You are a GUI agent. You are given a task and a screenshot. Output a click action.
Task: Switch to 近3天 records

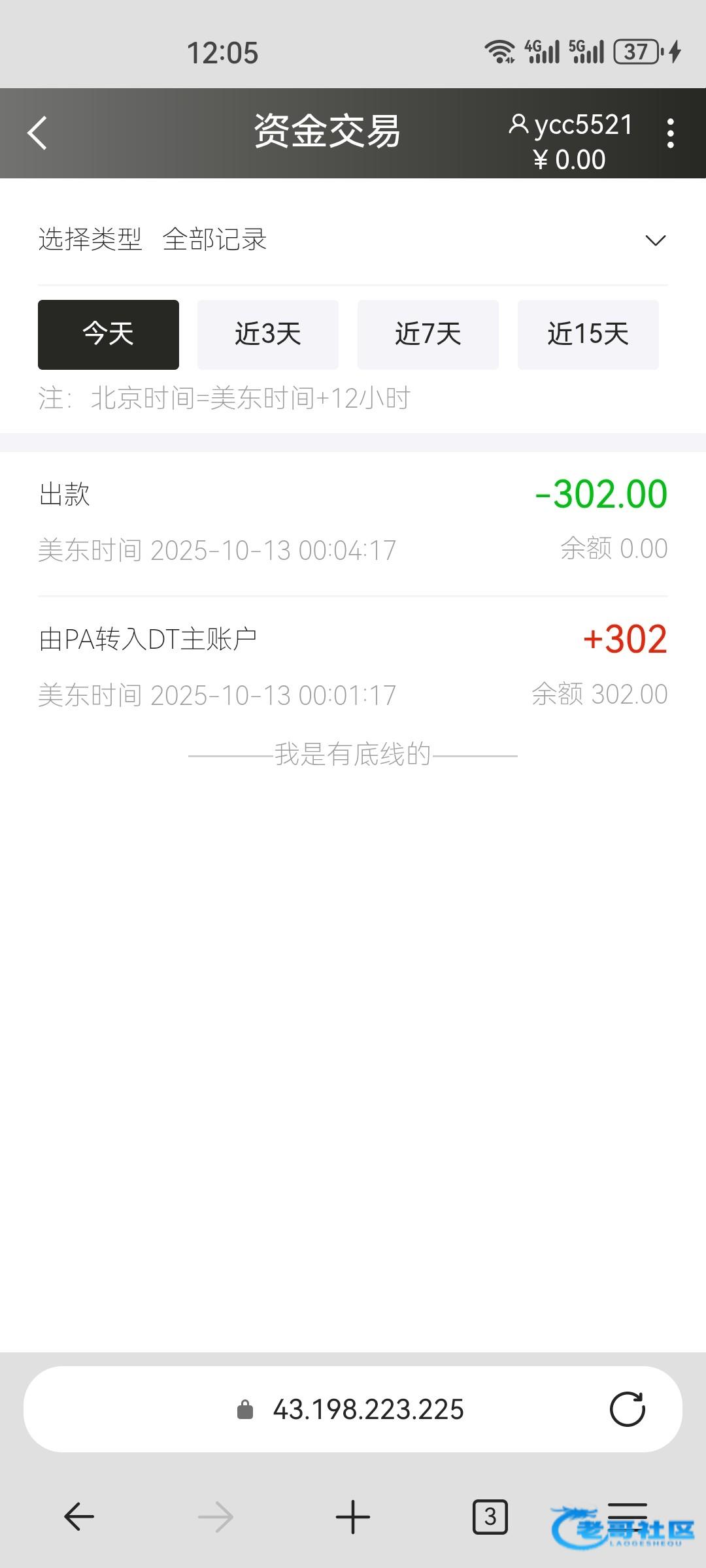click(x=268, y=335)
